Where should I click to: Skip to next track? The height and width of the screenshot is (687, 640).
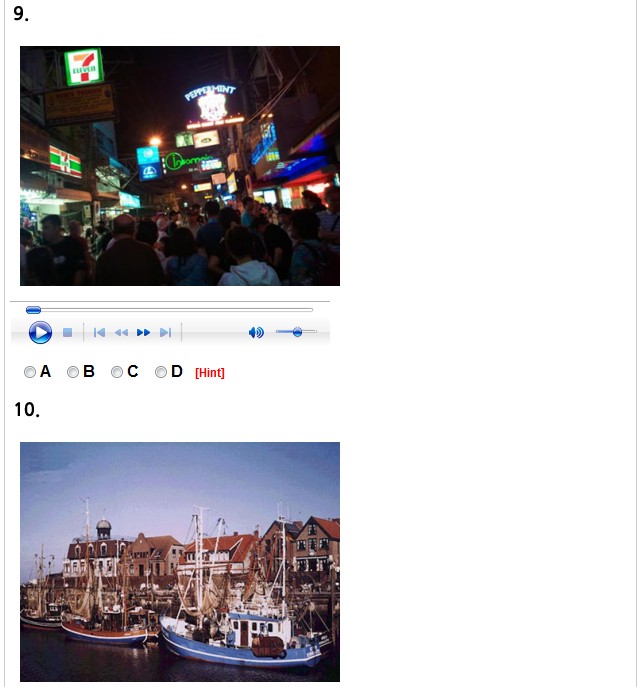tap(166, 332)
